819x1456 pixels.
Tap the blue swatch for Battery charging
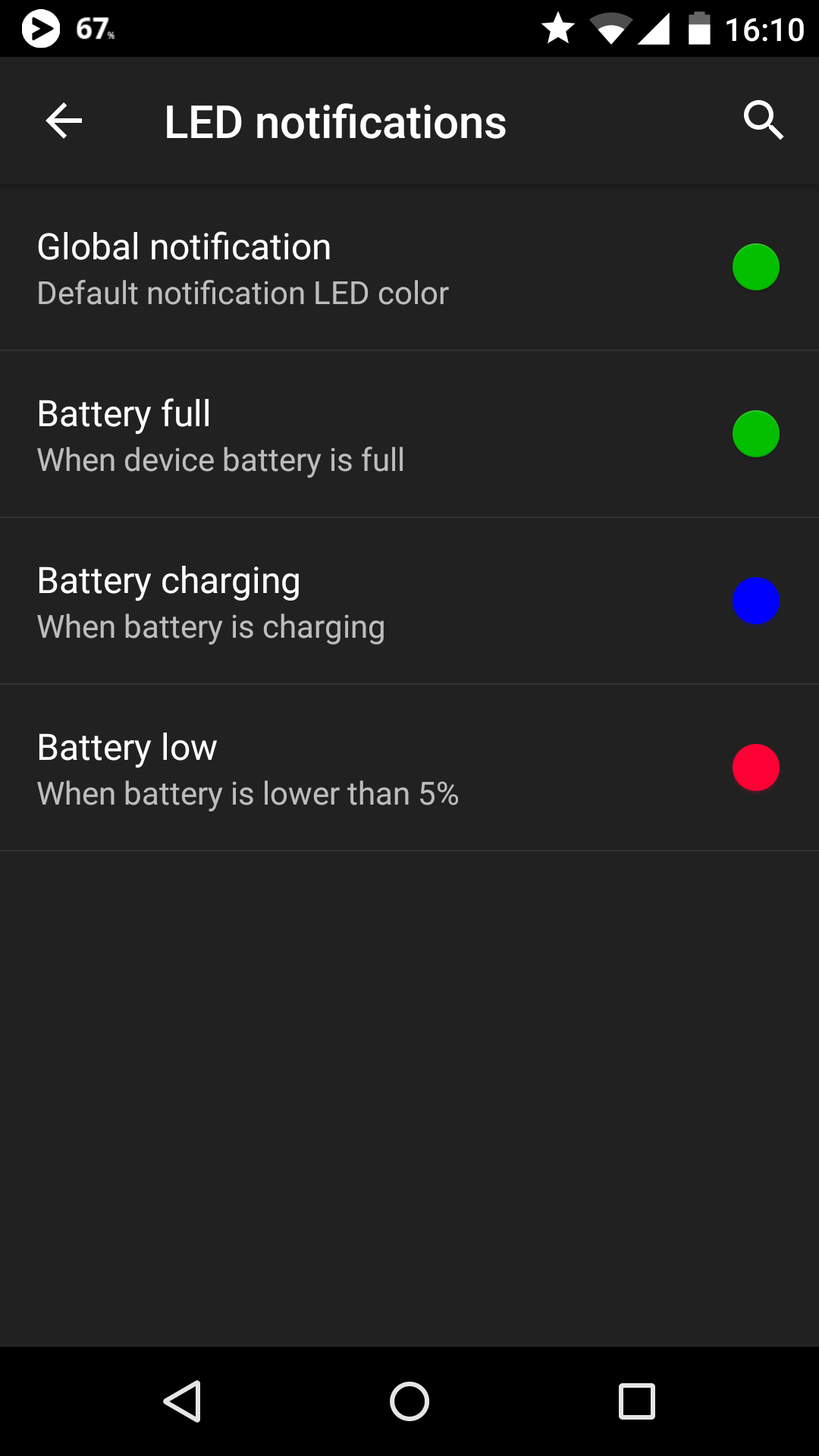tap(756, 601)
